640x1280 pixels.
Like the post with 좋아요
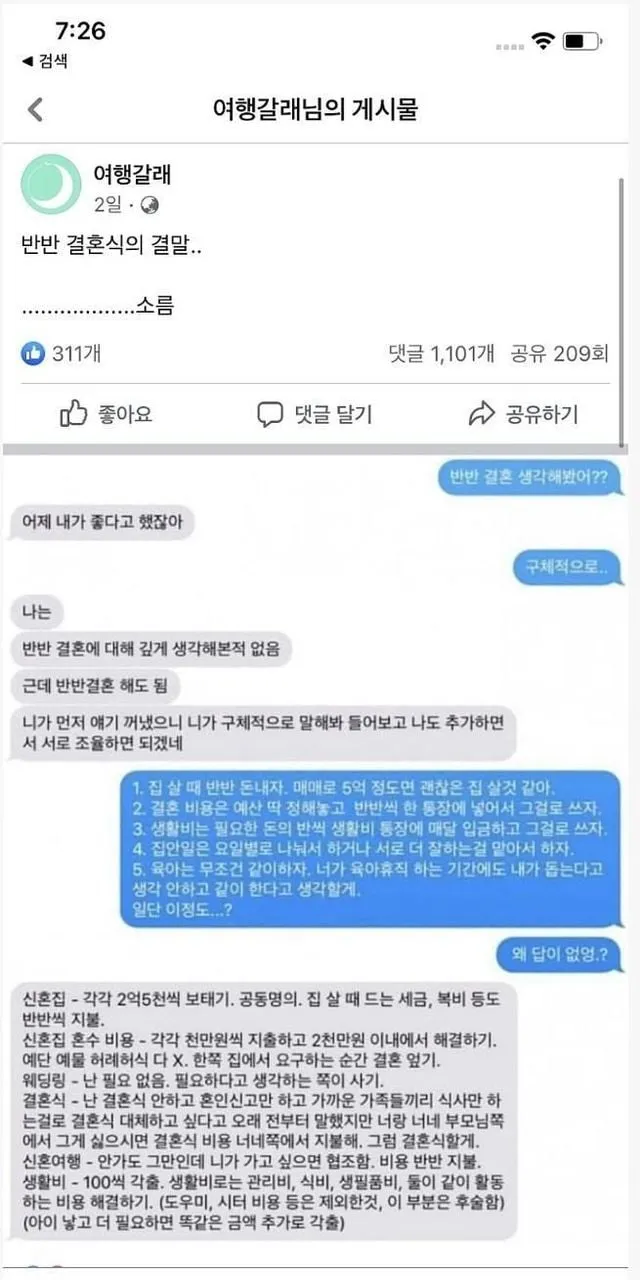(x=106, y=414)
